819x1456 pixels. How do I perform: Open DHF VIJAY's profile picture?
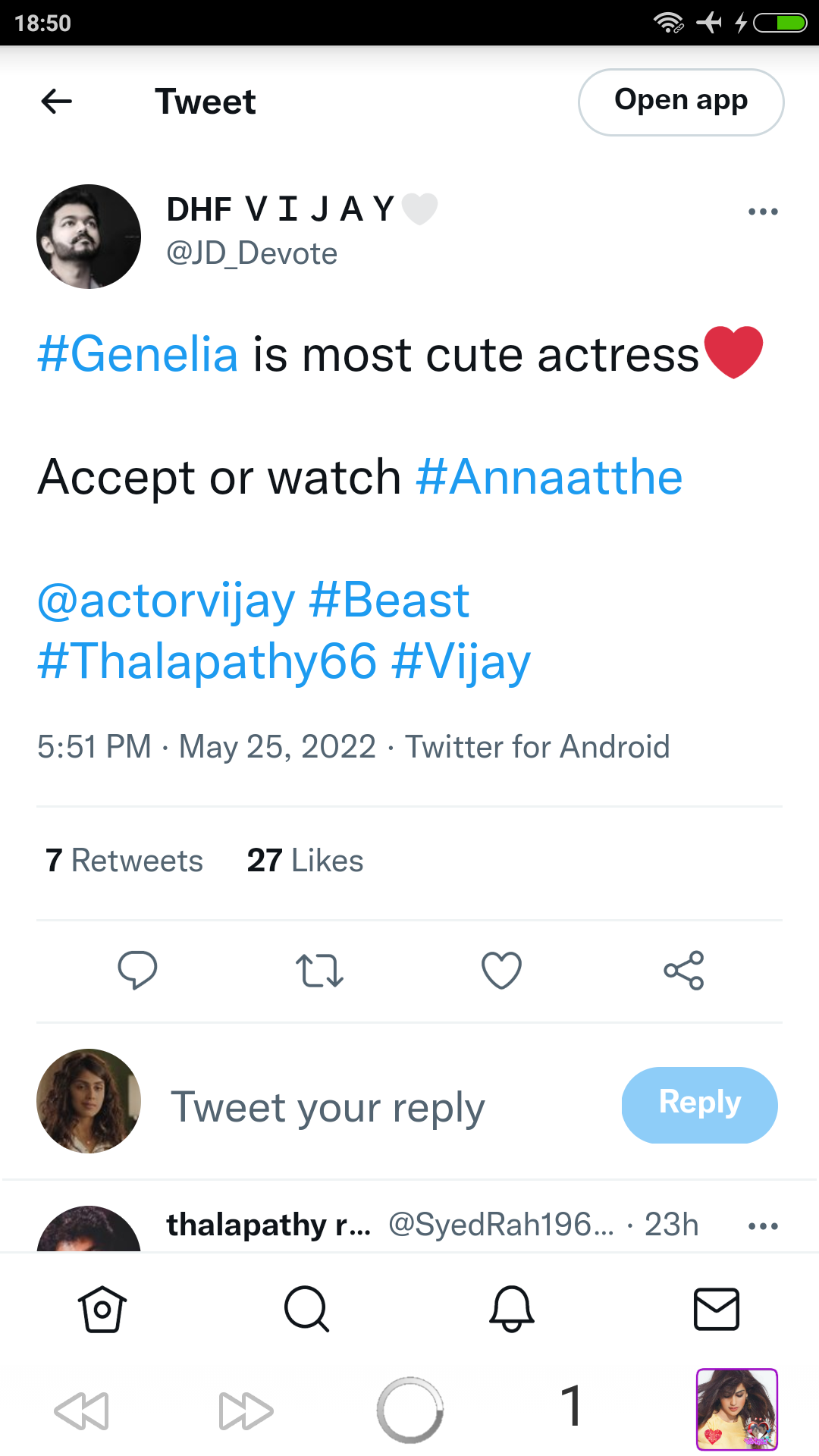click(x=89, y=237)
